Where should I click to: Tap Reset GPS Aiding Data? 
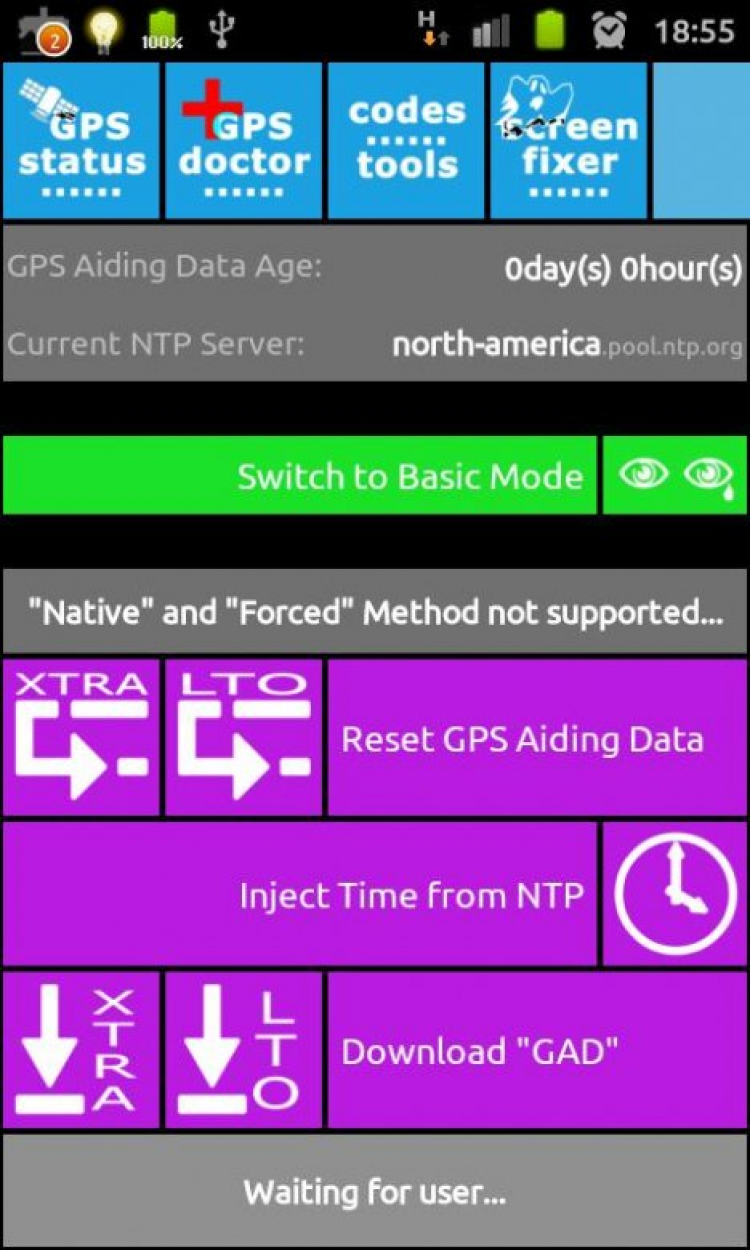(x=537, y=739)
